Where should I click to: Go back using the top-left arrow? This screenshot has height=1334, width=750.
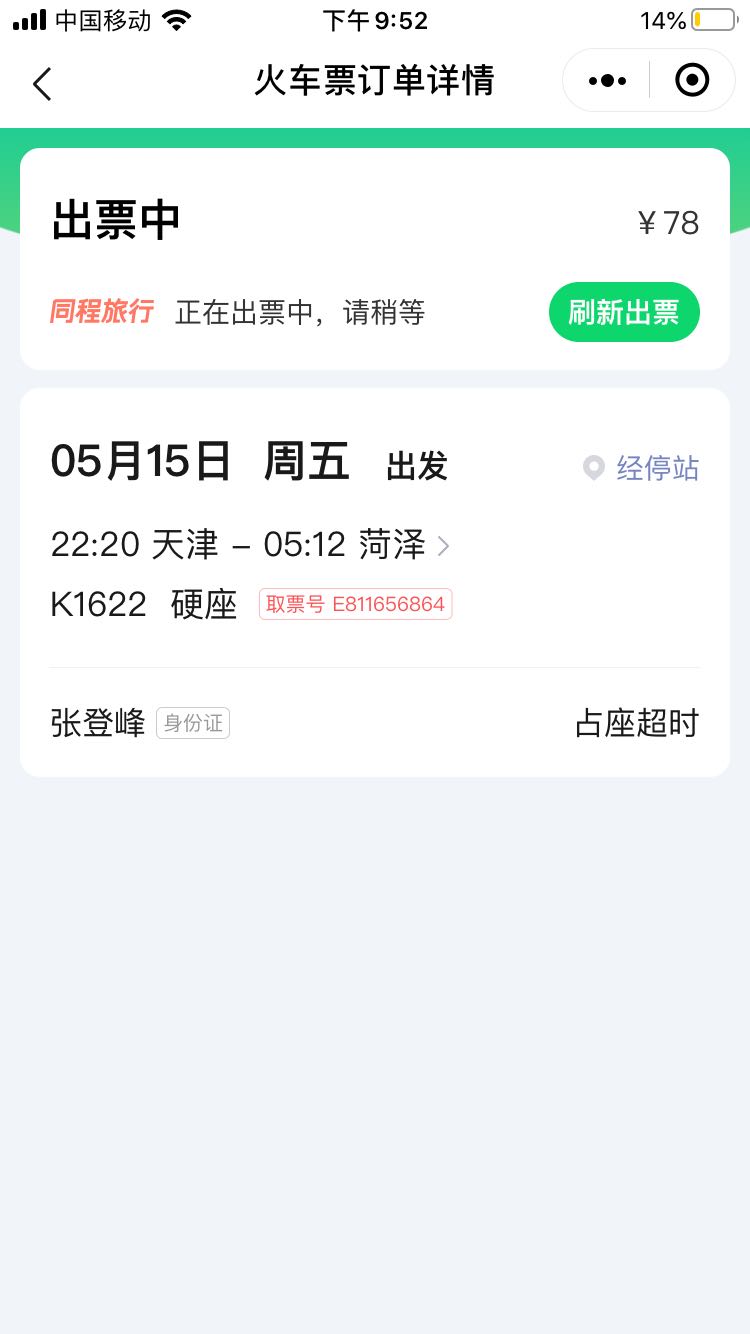[42, 83]
